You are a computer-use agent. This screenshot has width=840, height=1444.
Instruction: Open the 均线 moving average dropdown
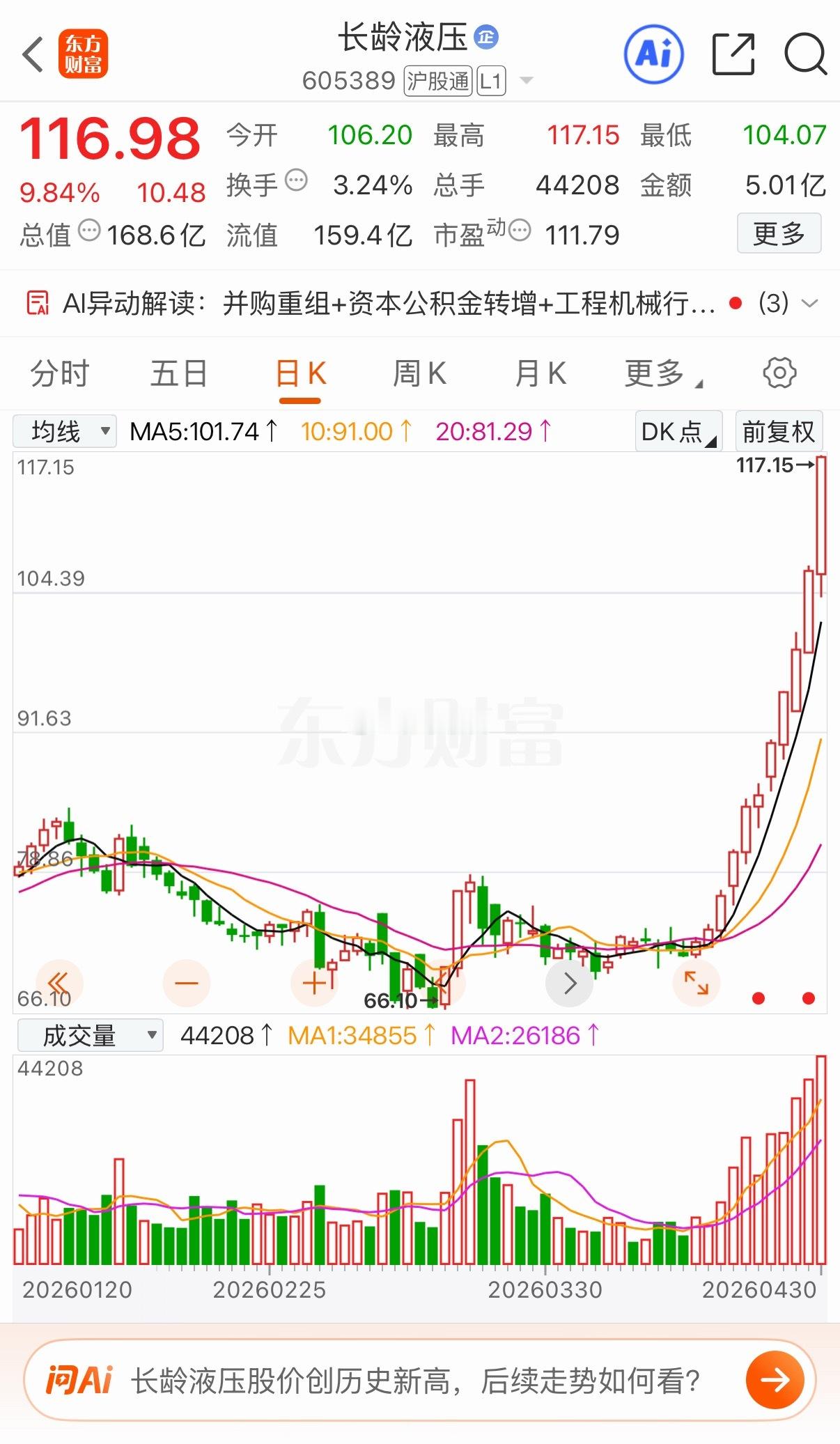(x=64, y=430)
